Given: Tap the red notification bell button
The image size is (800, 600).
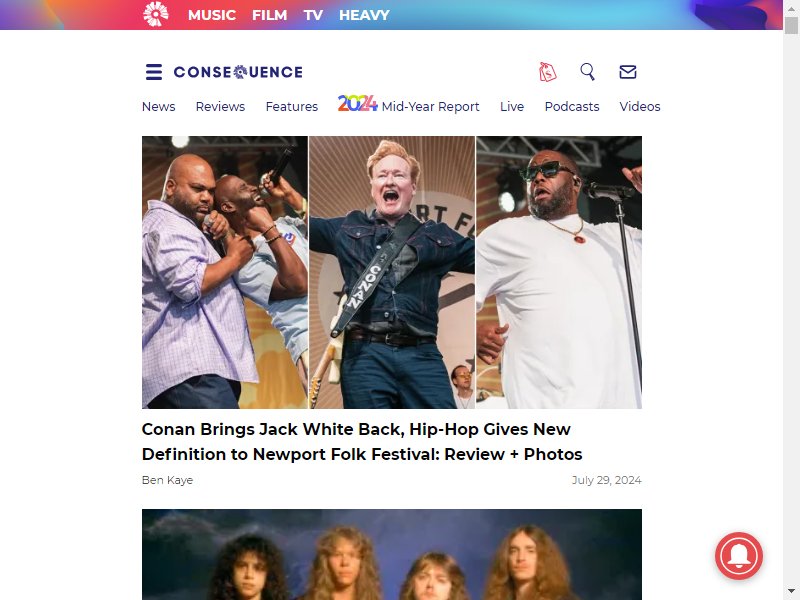Looking at the screenshot, I should (x=739, y=556).
